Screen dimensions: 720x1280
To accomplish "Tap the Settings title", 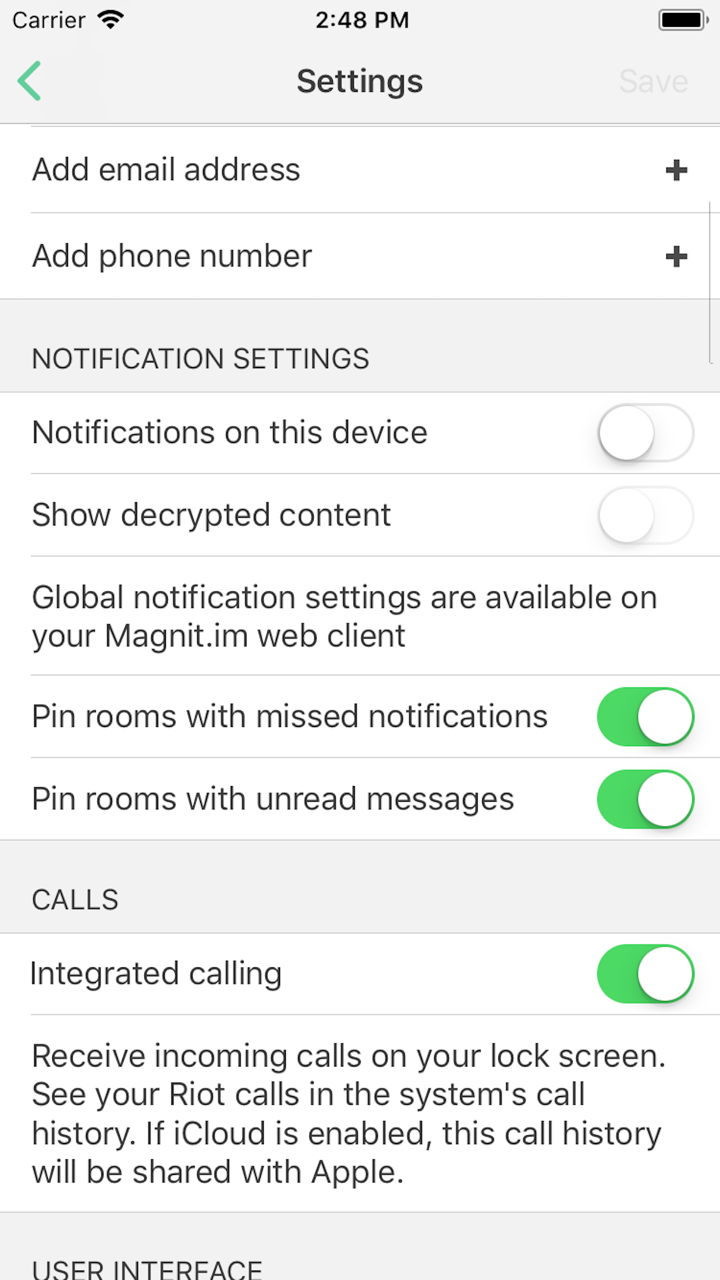I will coord(360,81).
